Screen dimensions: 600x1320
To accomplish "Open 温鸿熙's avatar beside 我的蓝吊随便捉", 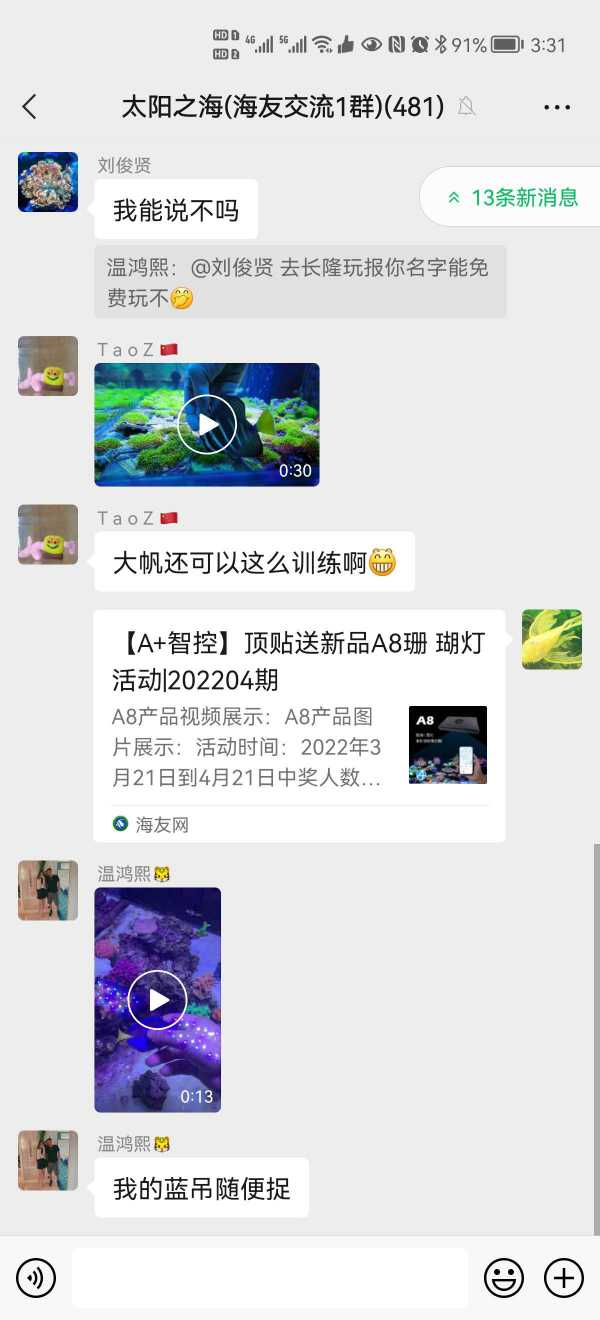I will click(48, 1161).
